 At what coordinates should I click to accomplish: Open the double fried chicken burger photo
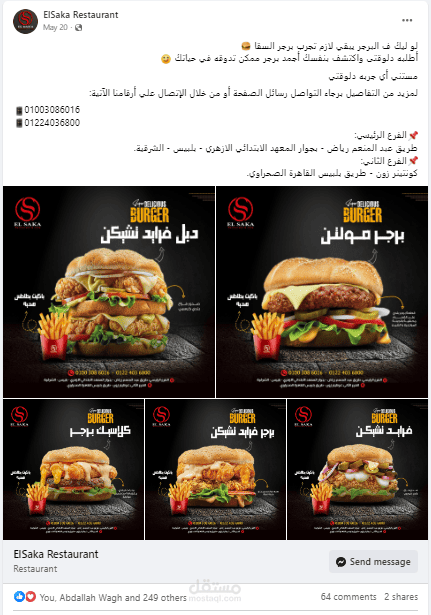point(109,292)
